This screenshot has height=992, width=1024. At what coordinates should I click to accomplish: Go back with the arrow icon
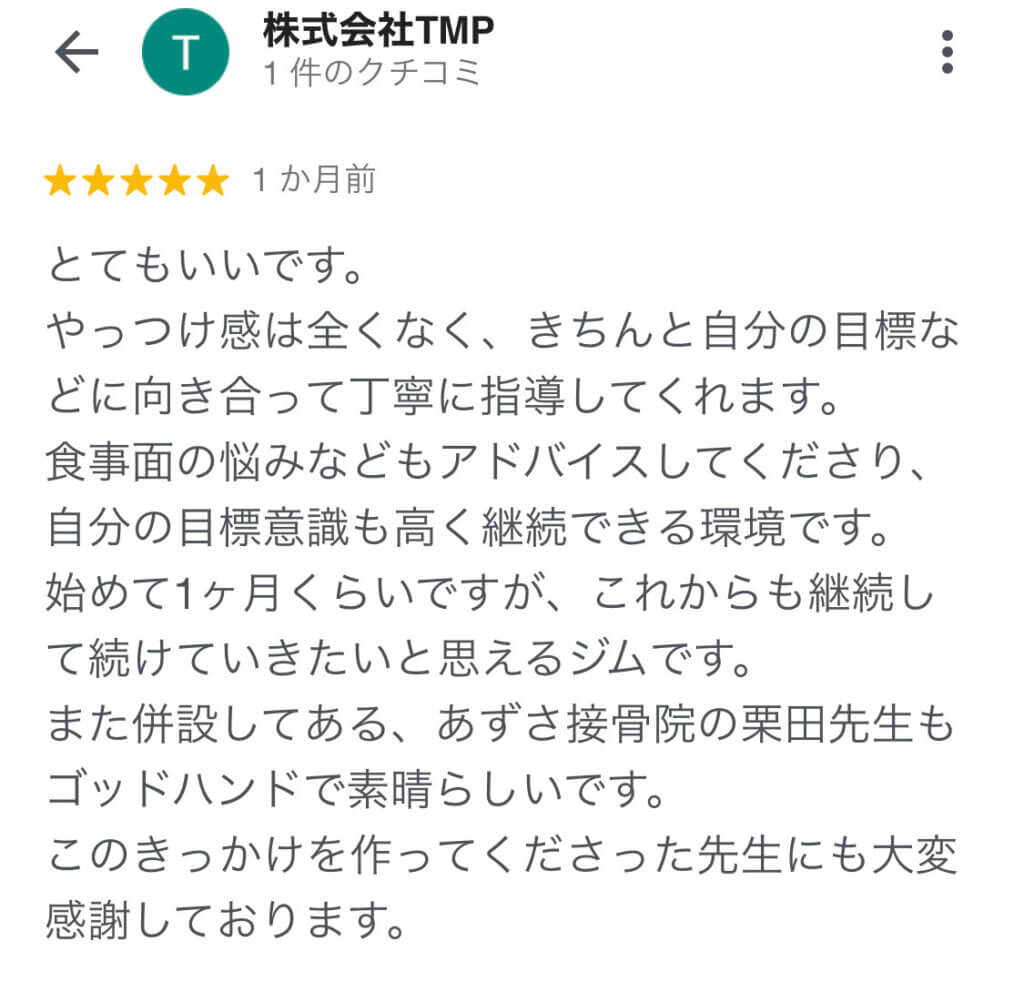tap(77, 52)
